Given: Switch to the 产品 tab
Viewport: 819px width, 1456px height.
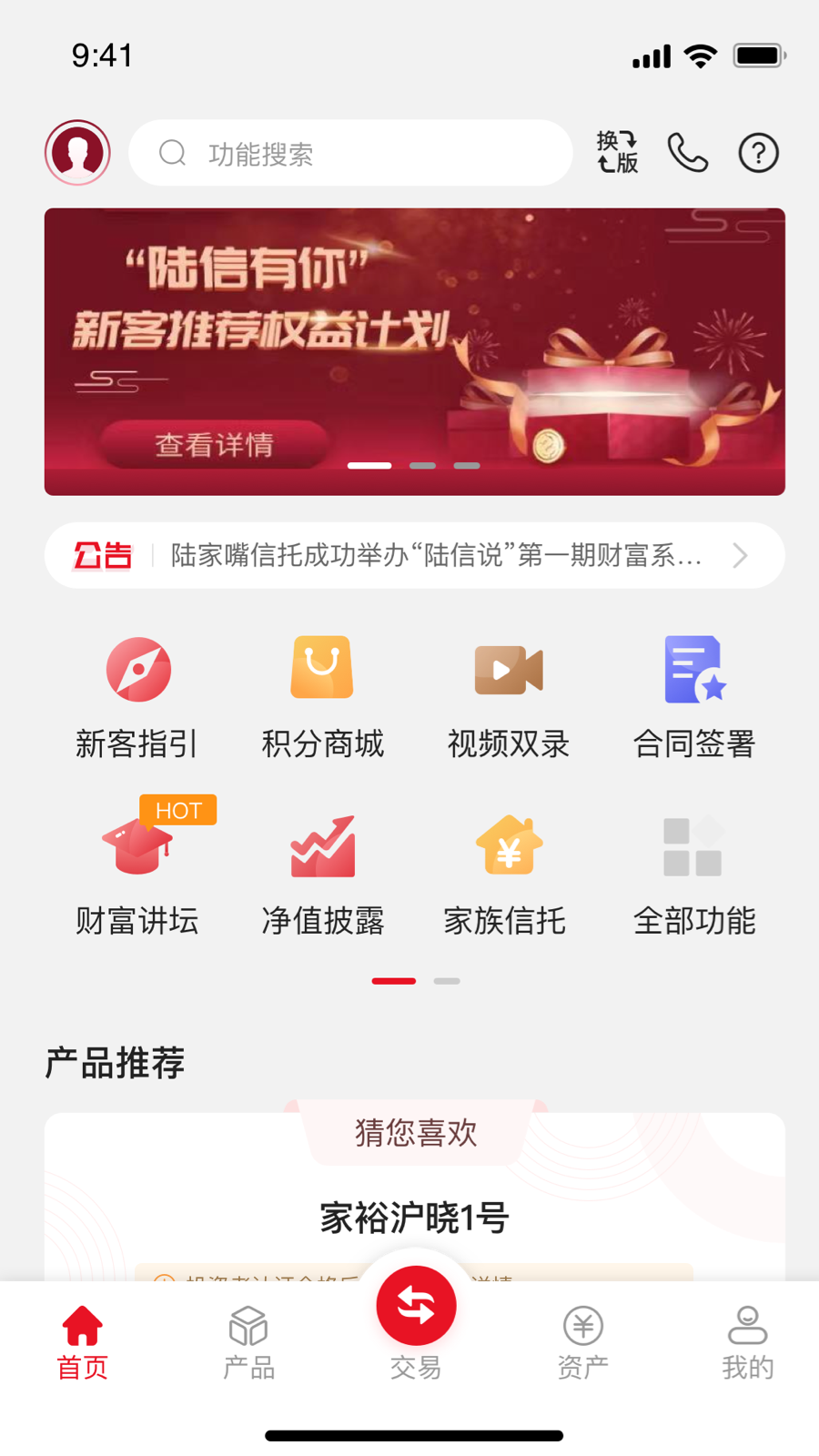Looking at the screenshot, I should point(248,1342).
